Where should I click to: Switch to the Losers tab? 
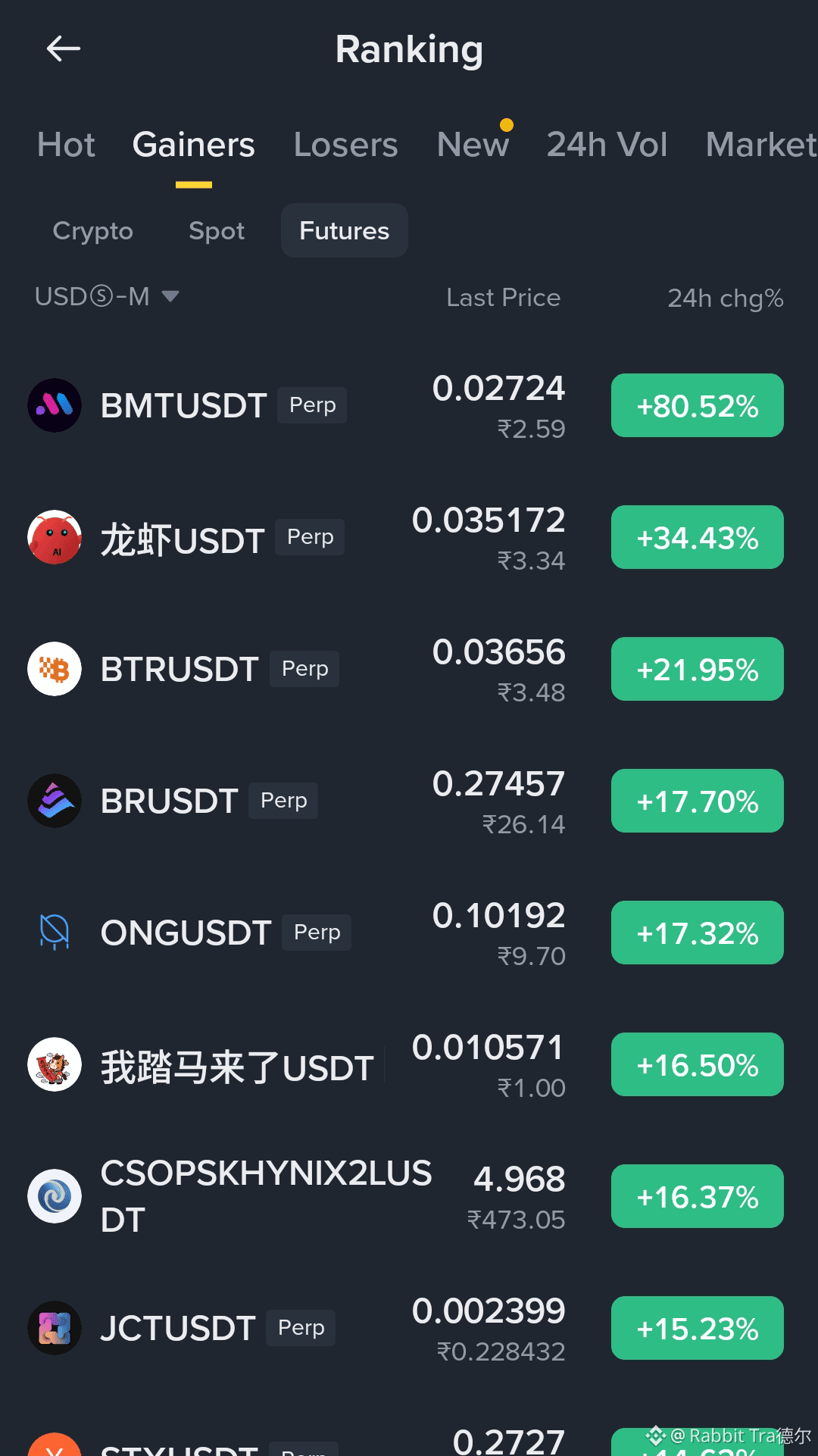[x=345, y=145]
